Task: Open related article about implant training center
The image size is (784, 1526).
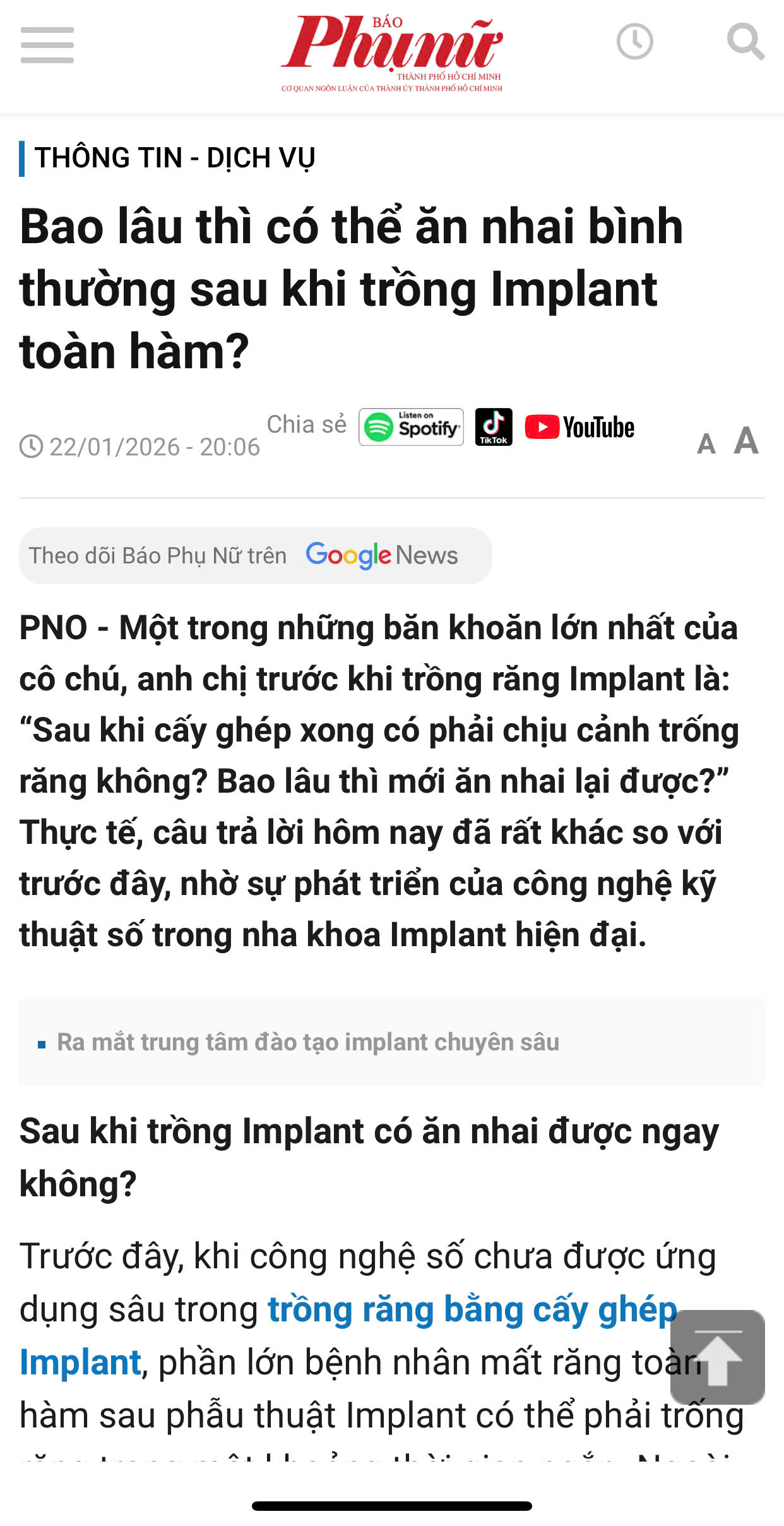Action: point(308,1042)
